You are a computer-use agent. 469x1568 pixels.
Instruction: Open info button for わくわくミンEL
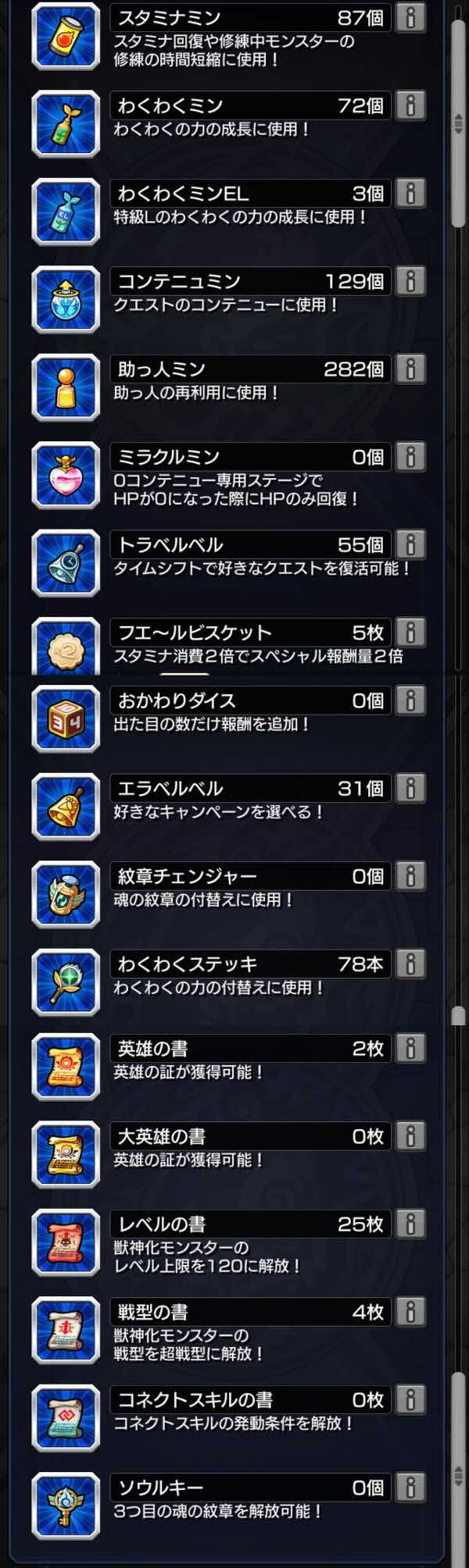click(x=410, y=193)
